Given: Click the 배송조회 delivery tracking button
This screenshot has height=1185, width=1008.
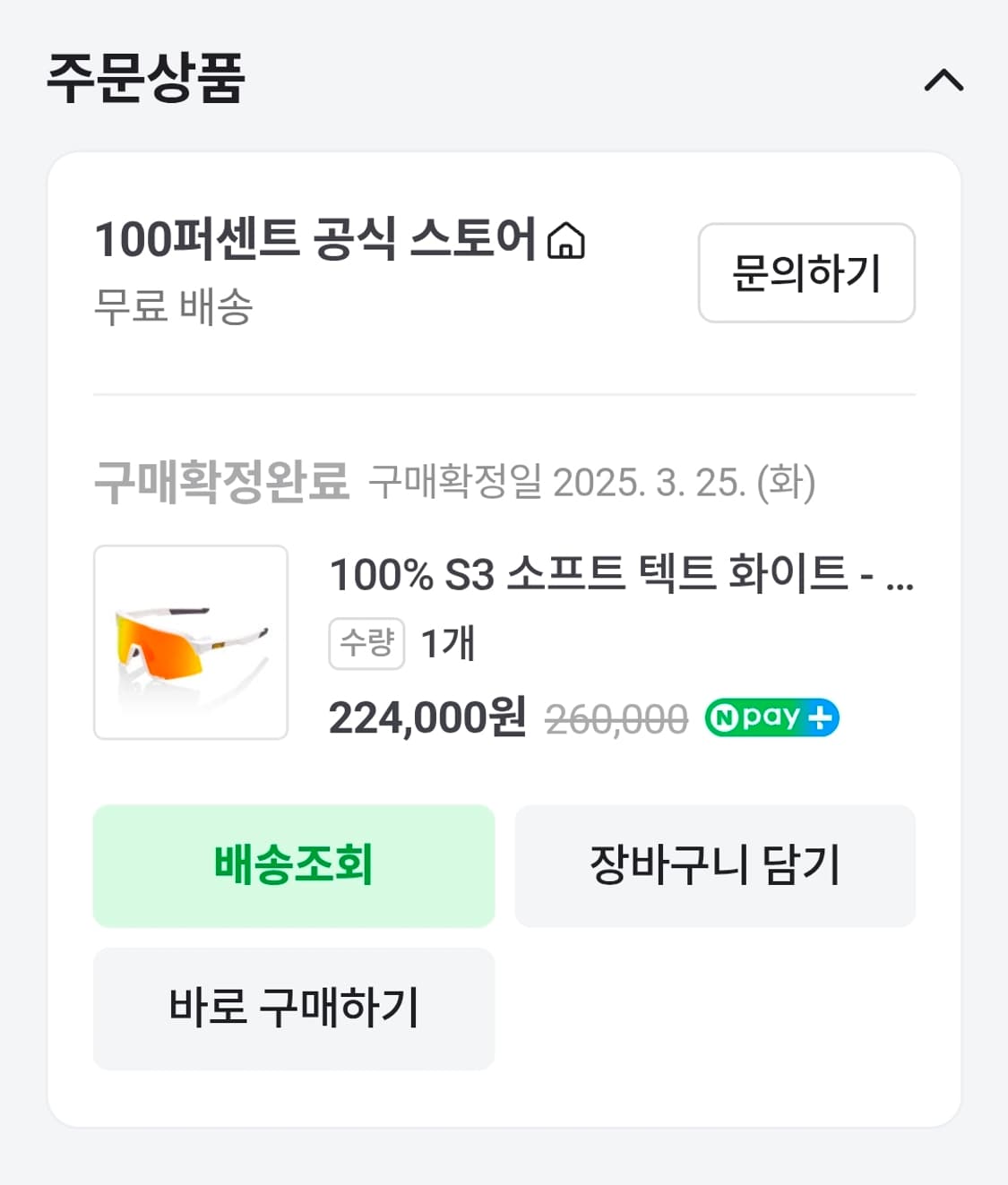Looking at the screenshot, I should pyautogui.click(x=294, y=865).
